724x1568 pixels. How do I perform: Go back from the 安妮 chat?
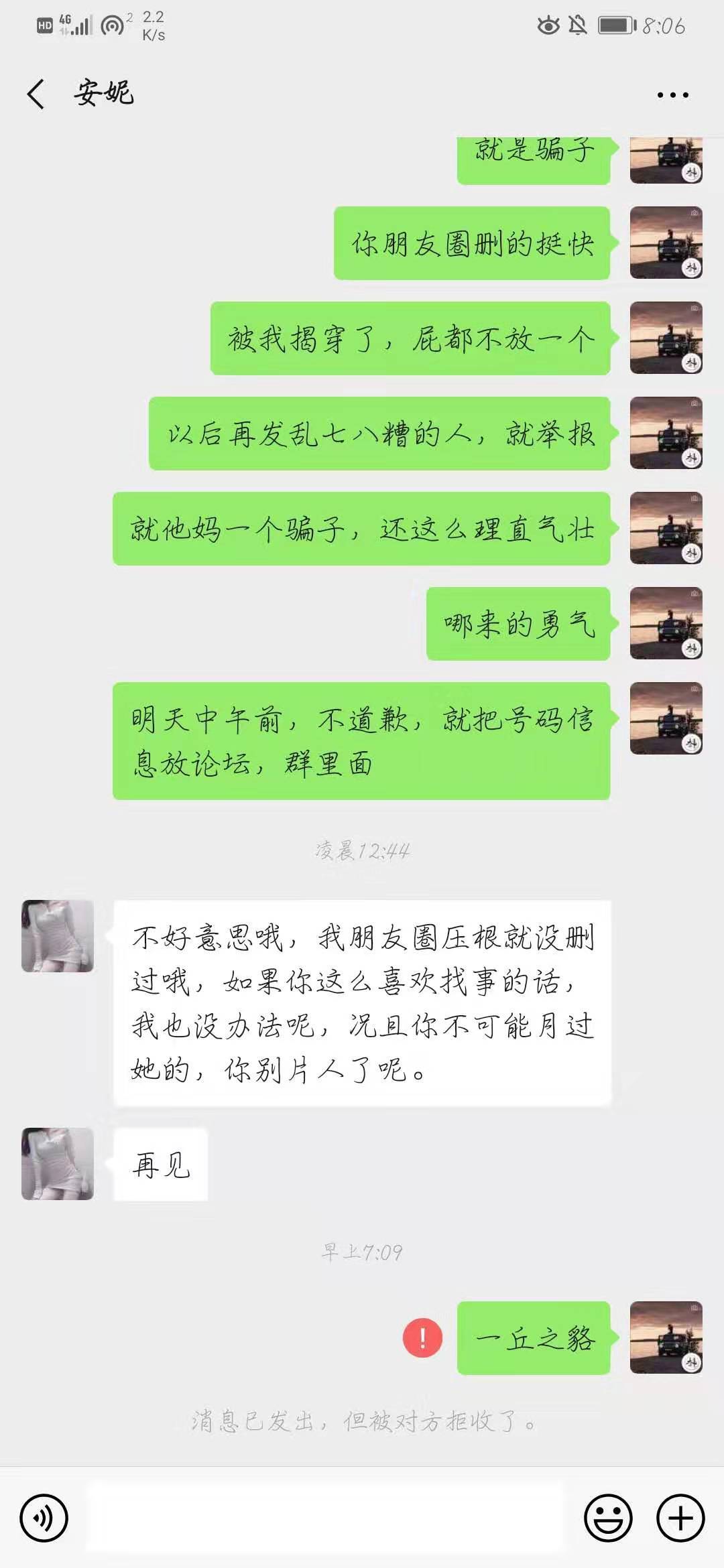click(x=36, y=94)
